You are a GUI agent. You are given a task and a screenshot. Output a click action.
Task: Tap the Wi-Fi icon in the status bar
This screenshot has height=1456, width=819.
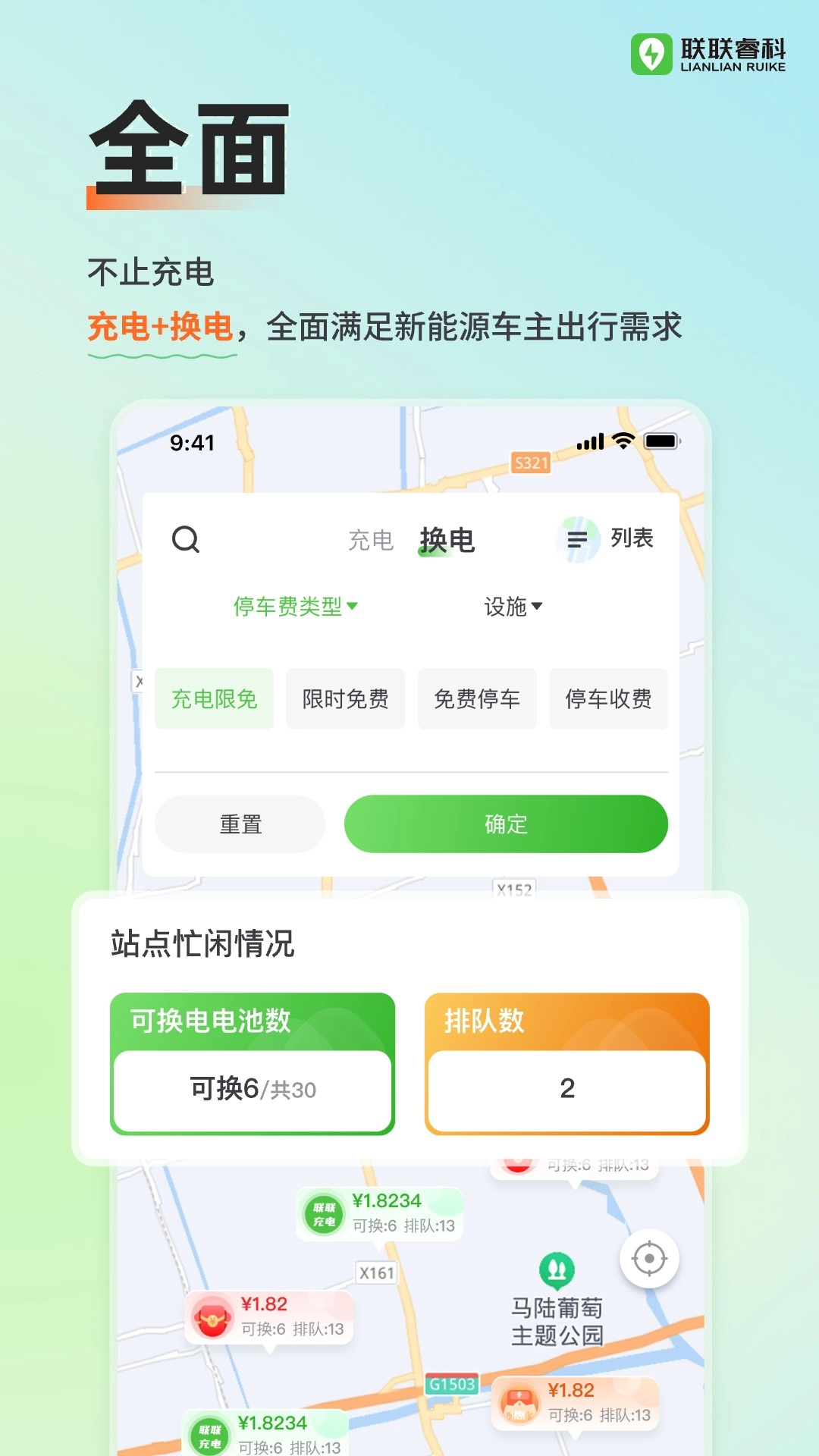tap(623, 441)
